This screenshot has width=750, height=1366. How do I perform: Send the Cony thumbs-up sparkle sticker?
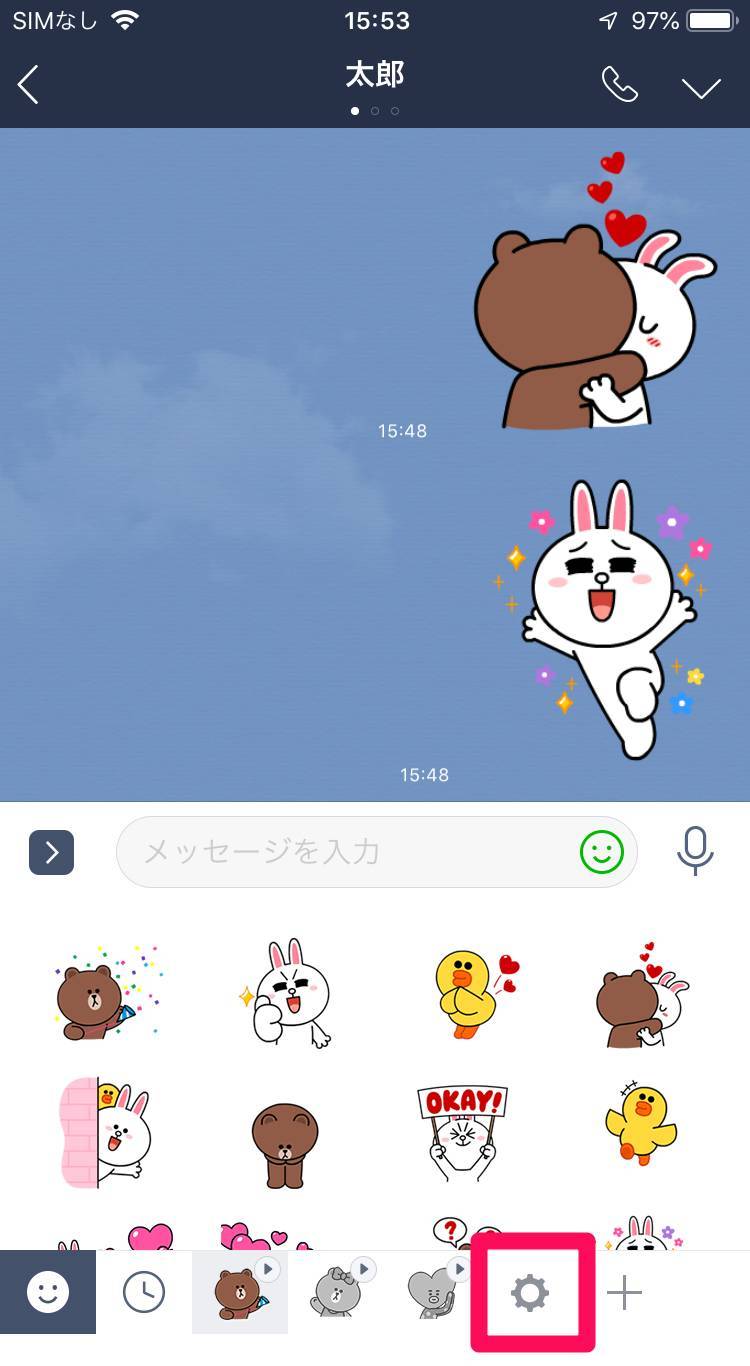click(x=286, y=993)
